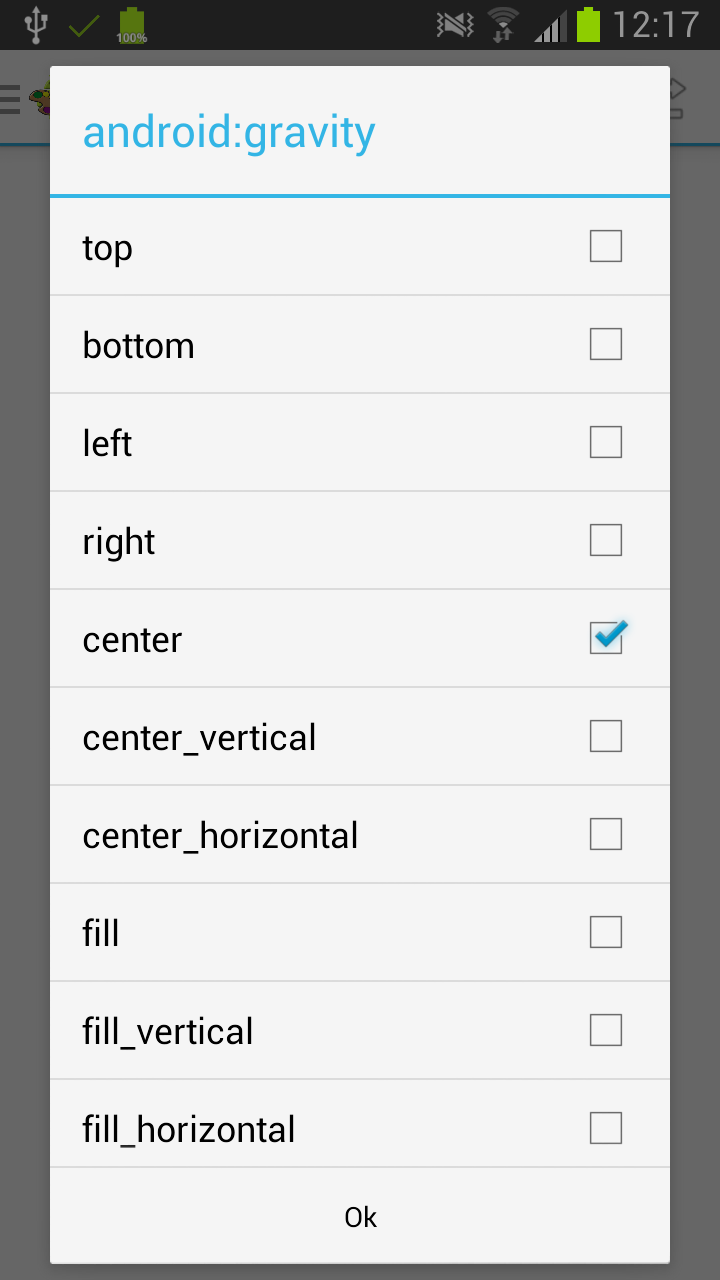Tick the fill_vertical option
This screenshot has height=1280, width=720.
coord(606,1030)
